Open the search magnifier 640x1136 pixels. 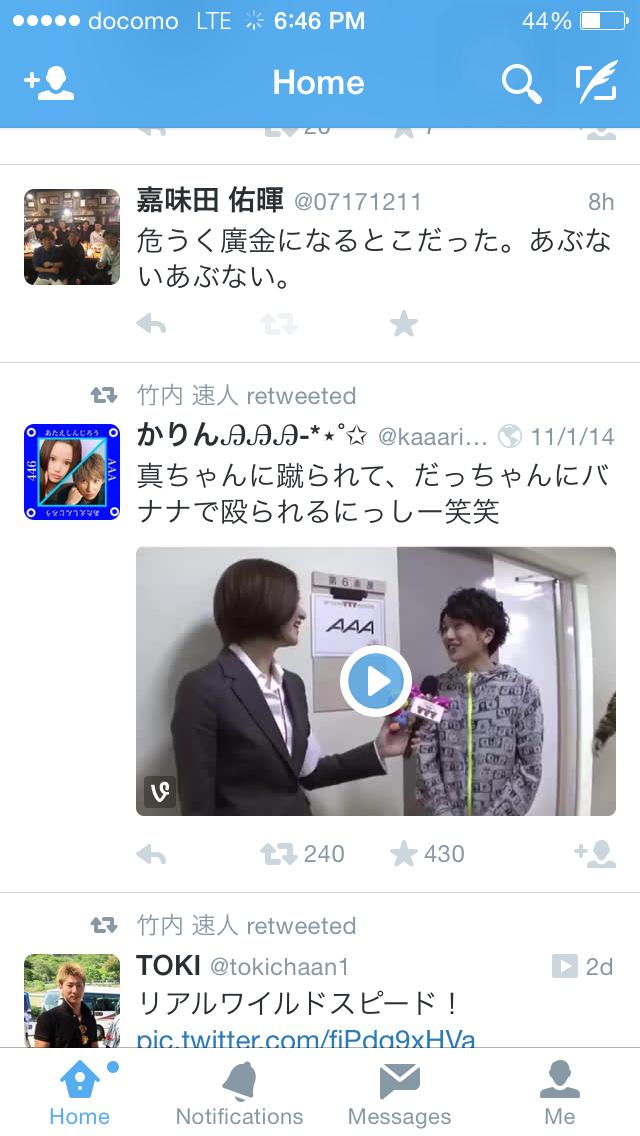tap(521, 84)
